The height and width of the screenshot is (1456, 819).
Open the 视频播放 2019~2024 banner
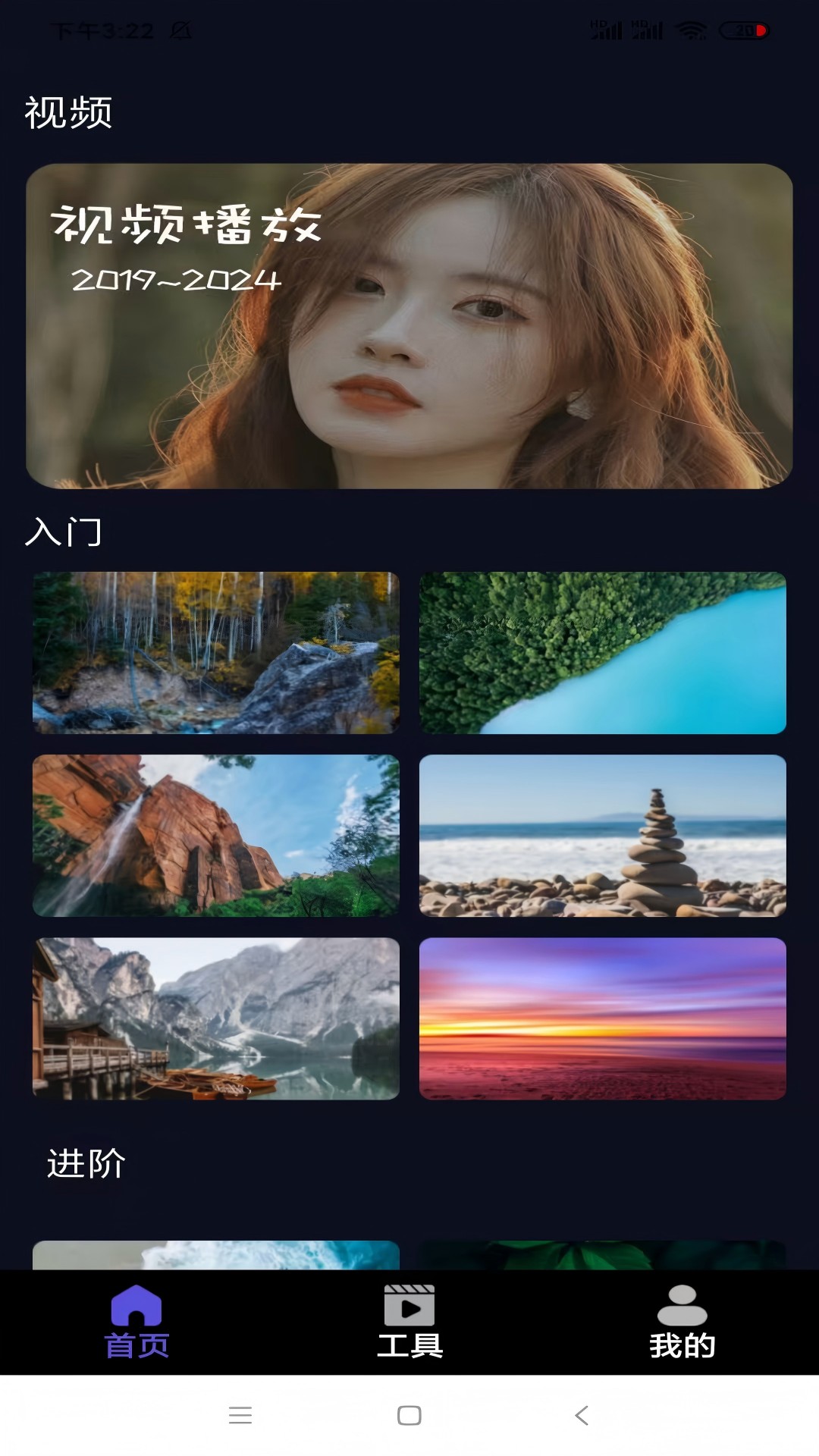click(x=409, y=326)
